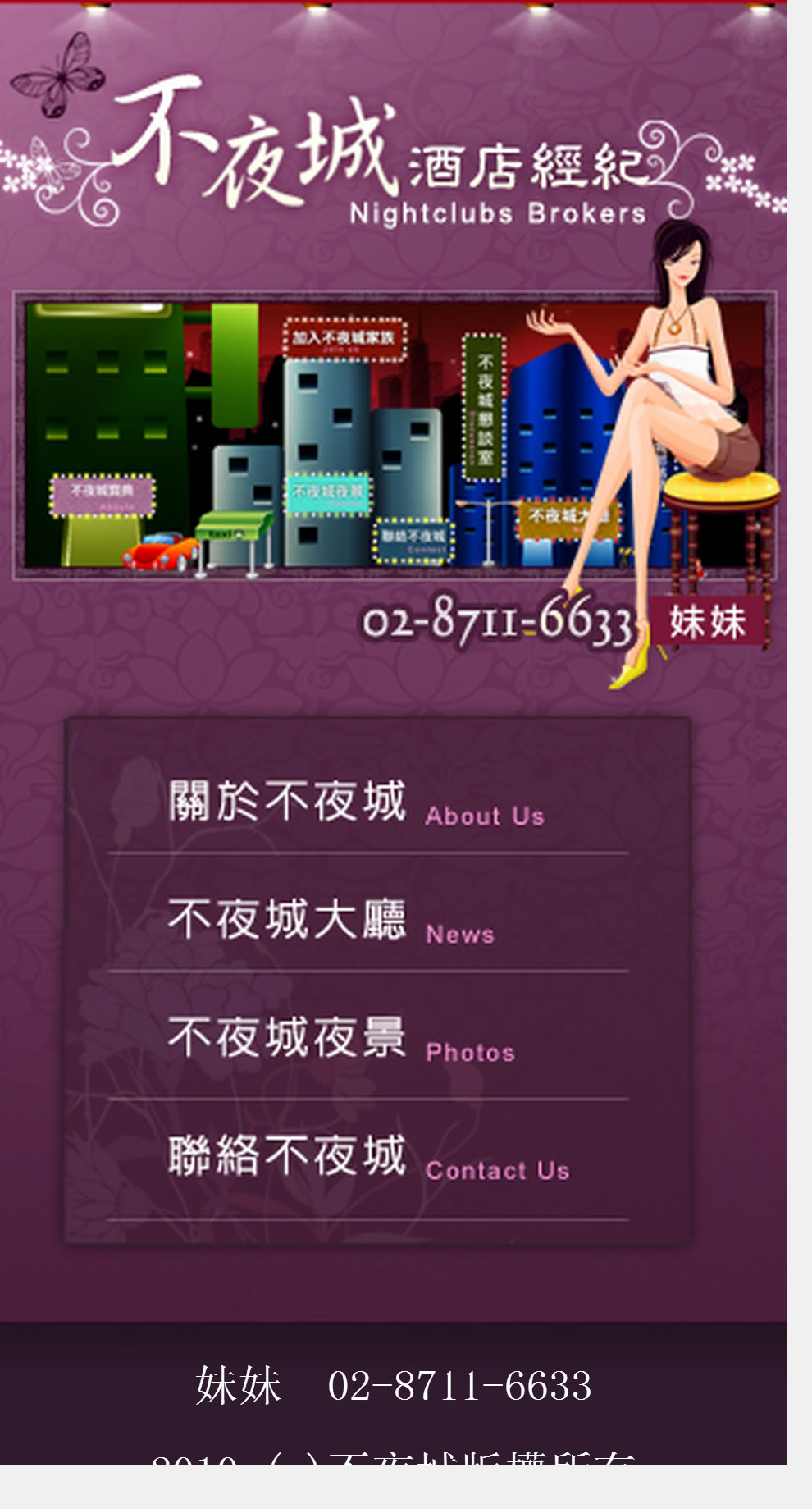The image size is (812, 1509).
Task: Select 聯絡不夜城 Contact Us
Action: [369, 1157]
